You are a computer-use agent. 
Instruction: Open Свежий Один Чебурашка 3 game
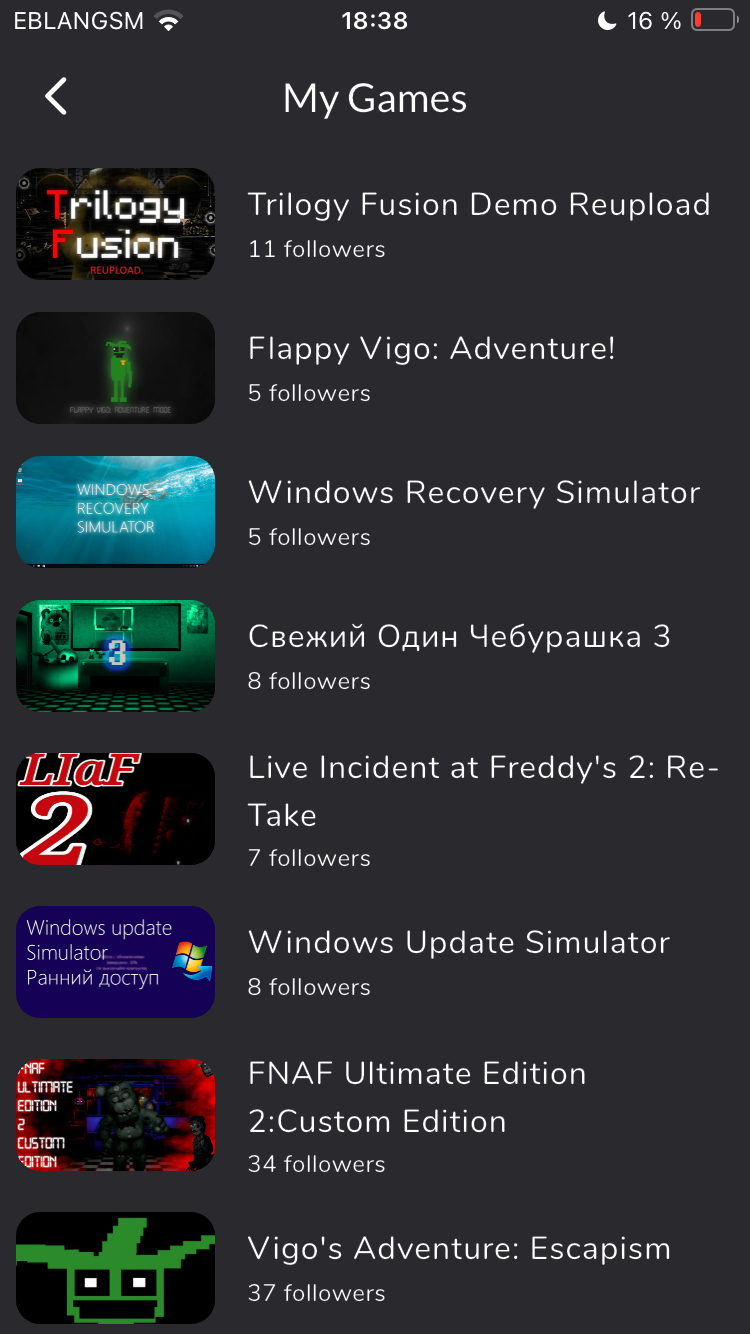click(458, 637)
